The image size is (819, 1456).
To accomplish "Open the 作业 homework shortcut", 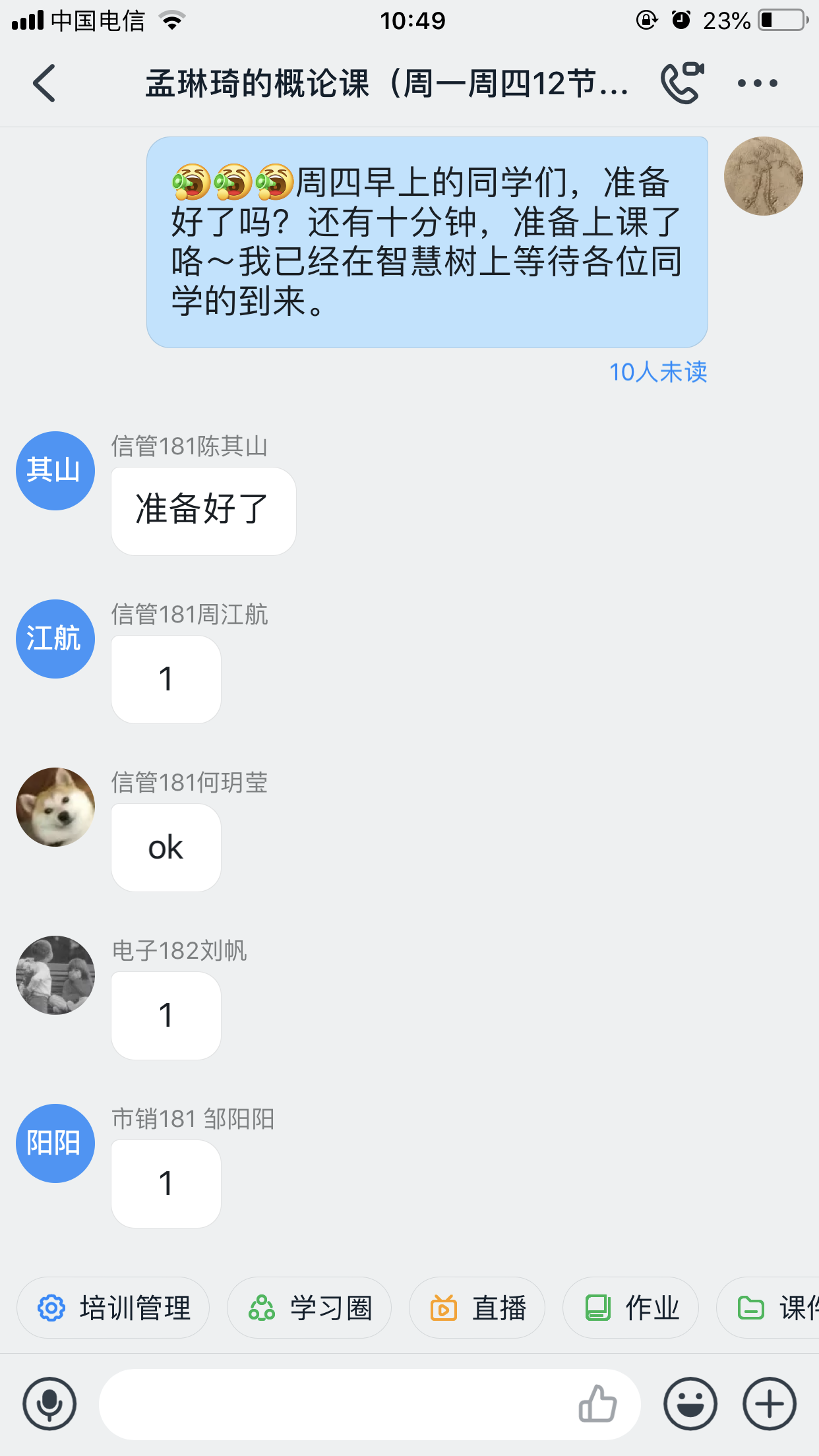I will (630, 1308).
